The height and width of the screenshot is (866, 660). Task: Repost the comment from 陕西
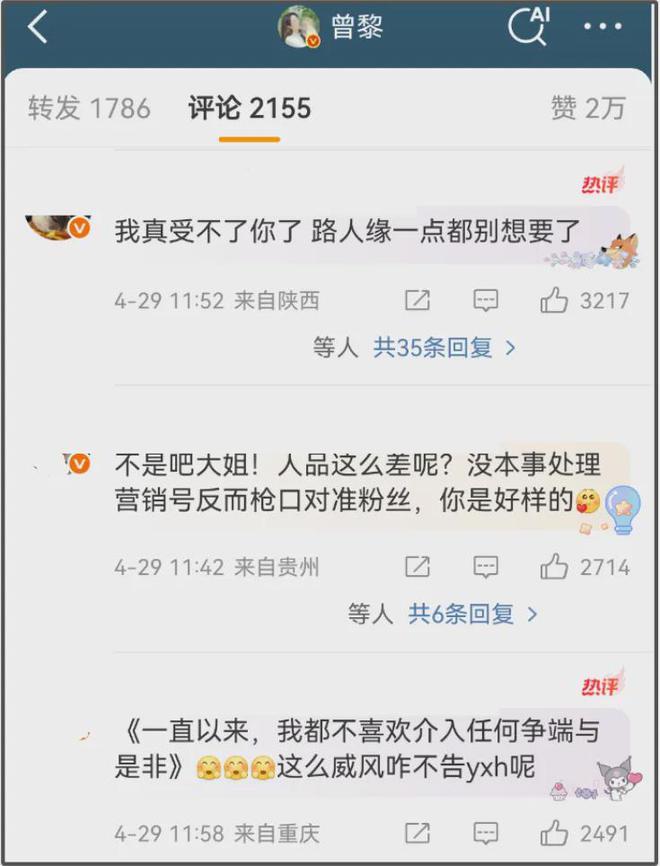point(417,300)
